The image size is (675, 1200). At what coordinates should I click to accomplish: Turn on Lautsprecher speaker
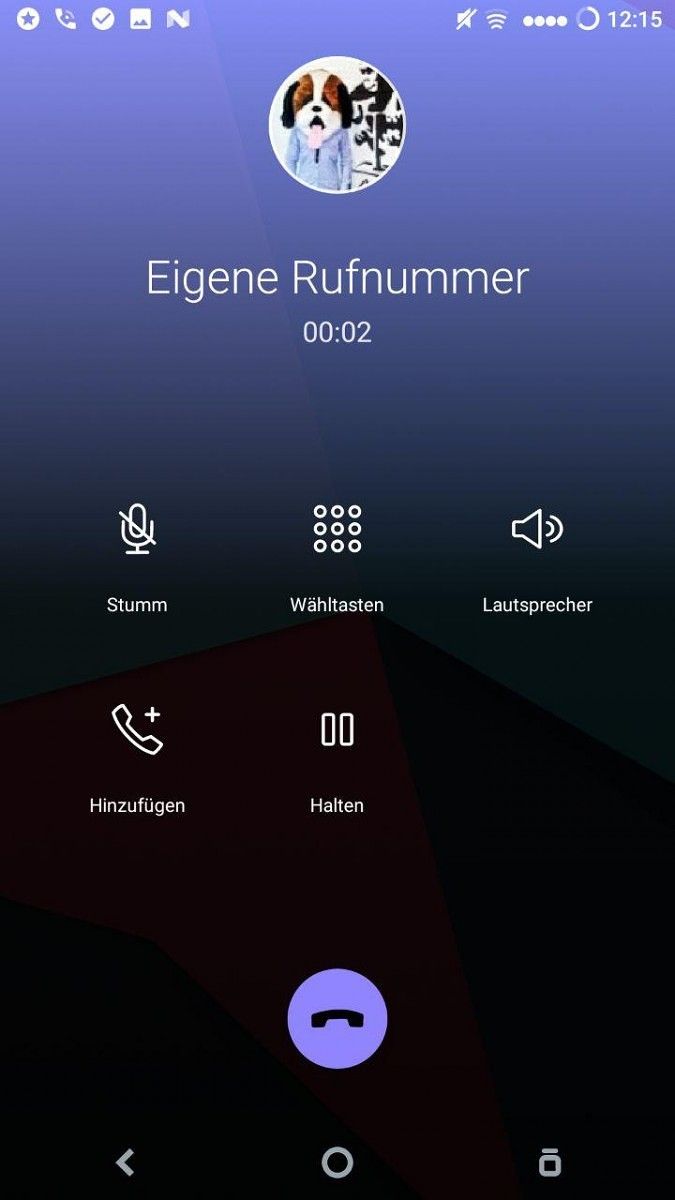[x=537, y=530]
